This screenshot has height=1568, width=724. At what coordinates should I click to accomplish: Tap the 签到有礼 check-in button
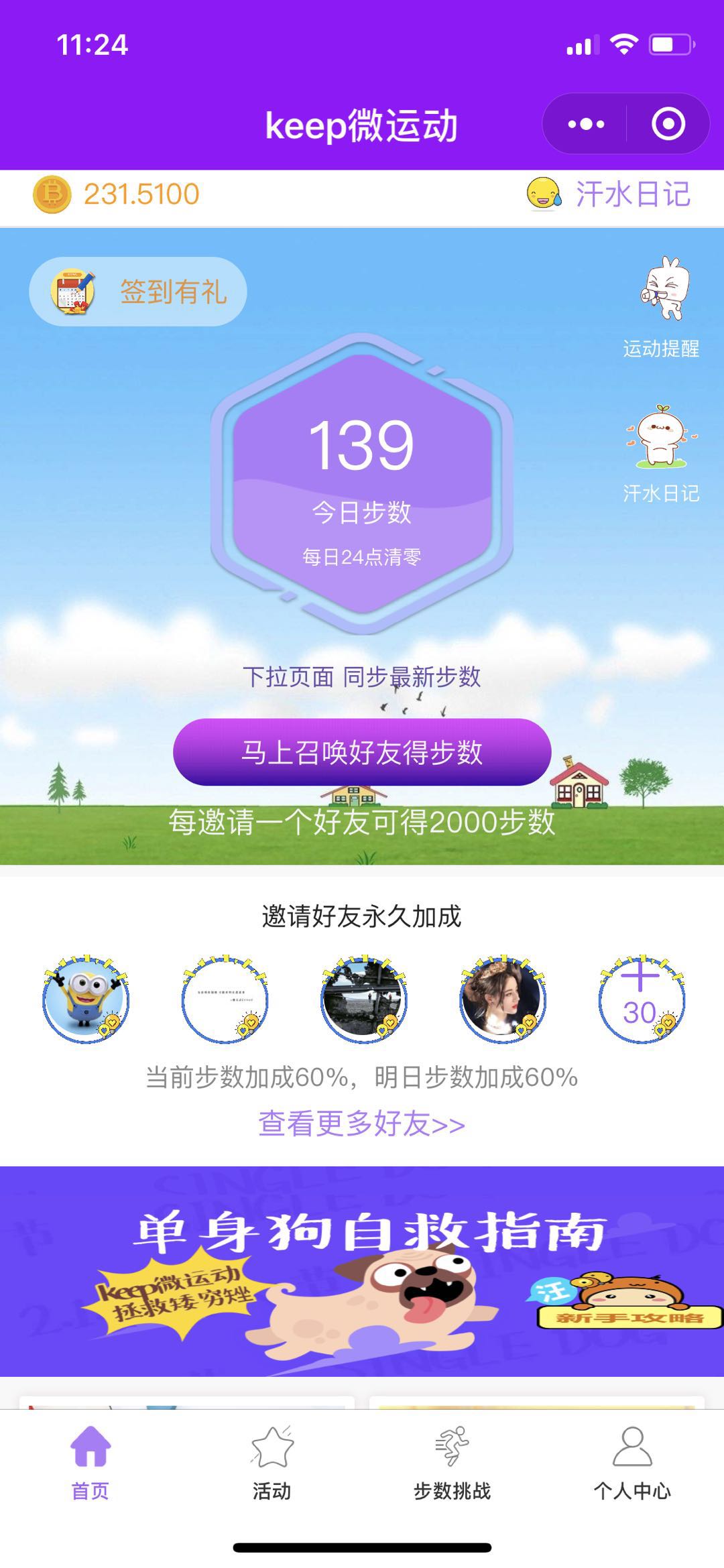point(138,292)
